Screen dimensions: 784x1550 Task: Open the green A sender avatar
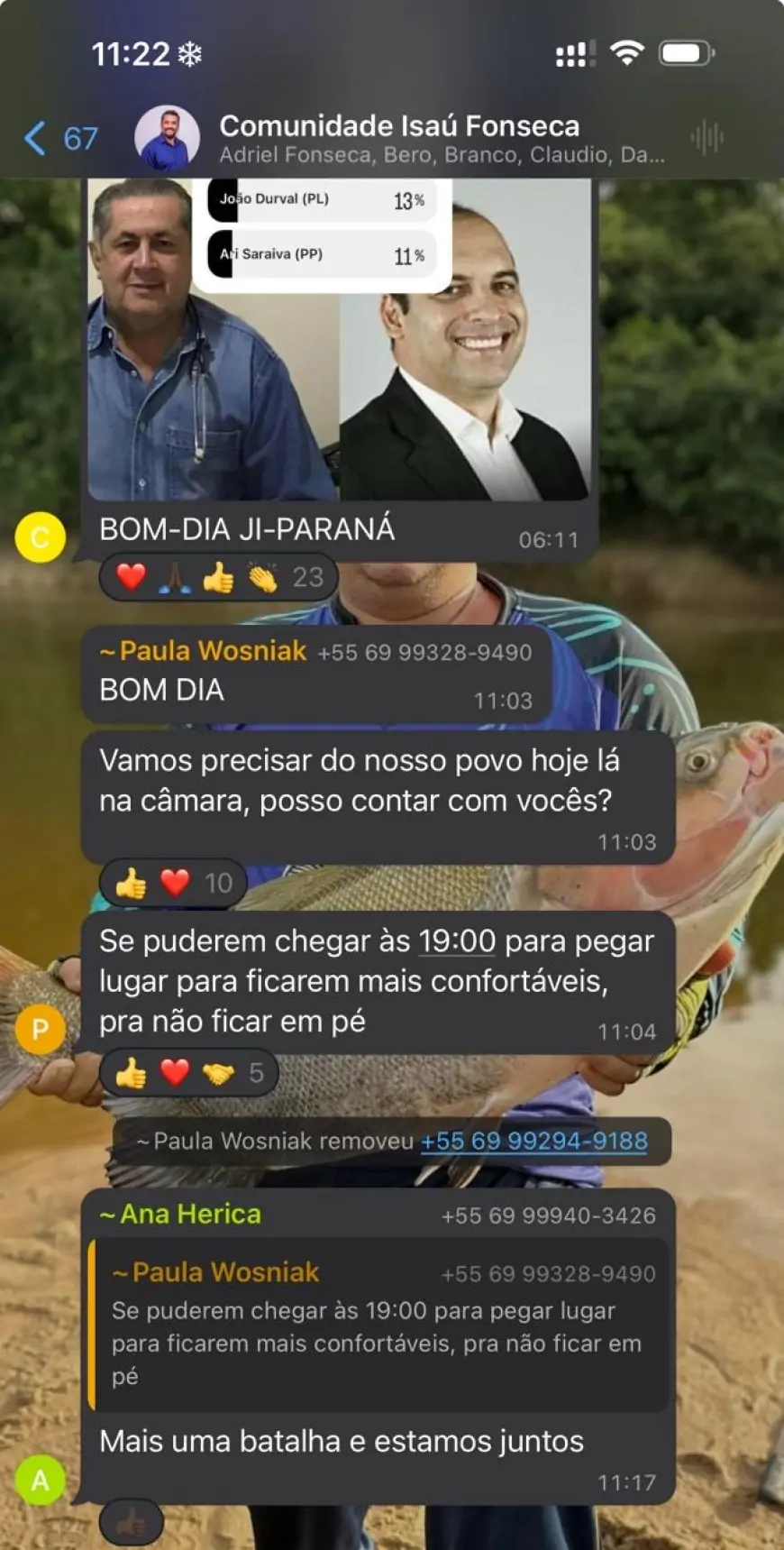41,1480
